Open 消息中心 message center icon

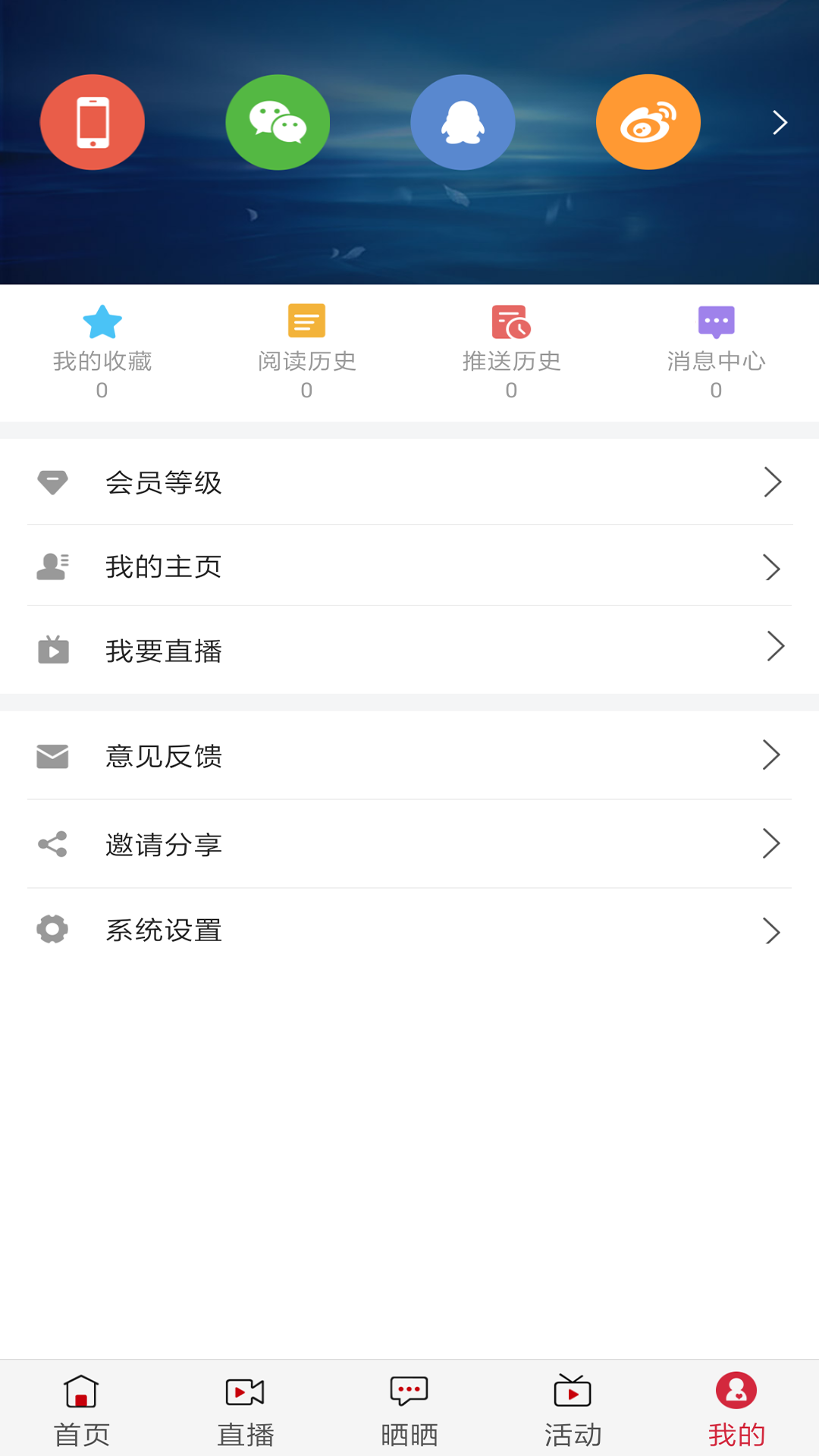pyautogui.click(x=716, y=322)
